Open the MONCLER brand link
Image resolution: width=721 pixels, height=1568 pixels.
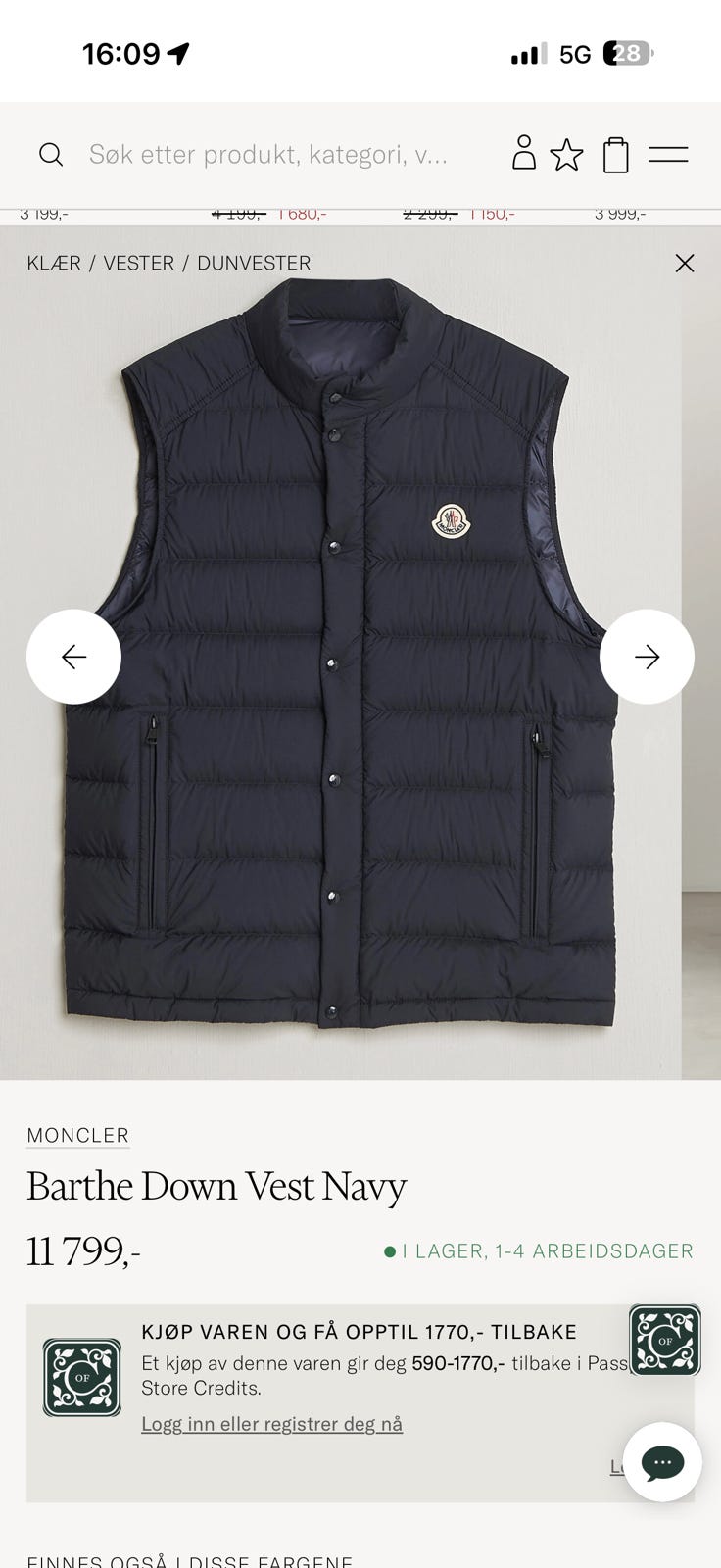77,1135
